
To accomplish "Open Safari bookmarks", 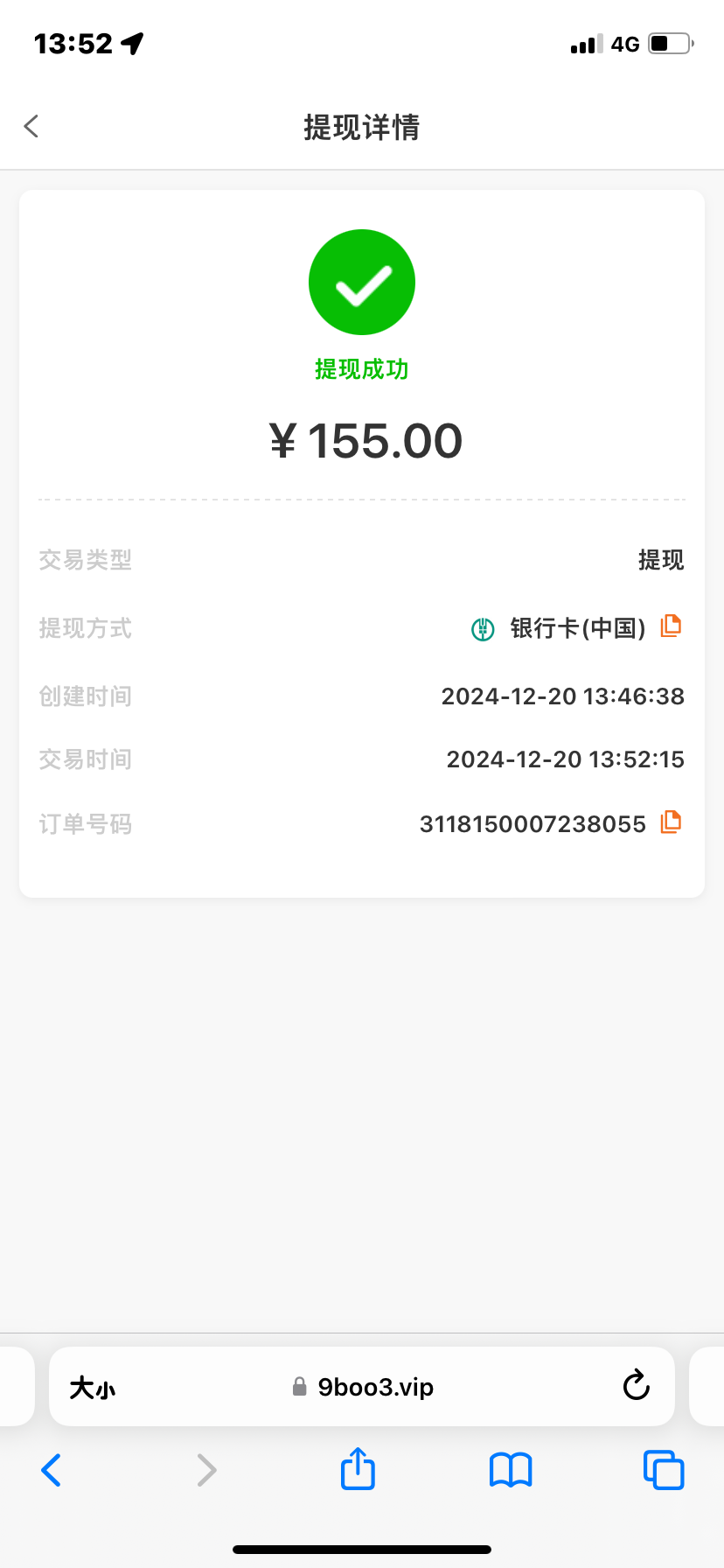I will [x=511, y=1470].
